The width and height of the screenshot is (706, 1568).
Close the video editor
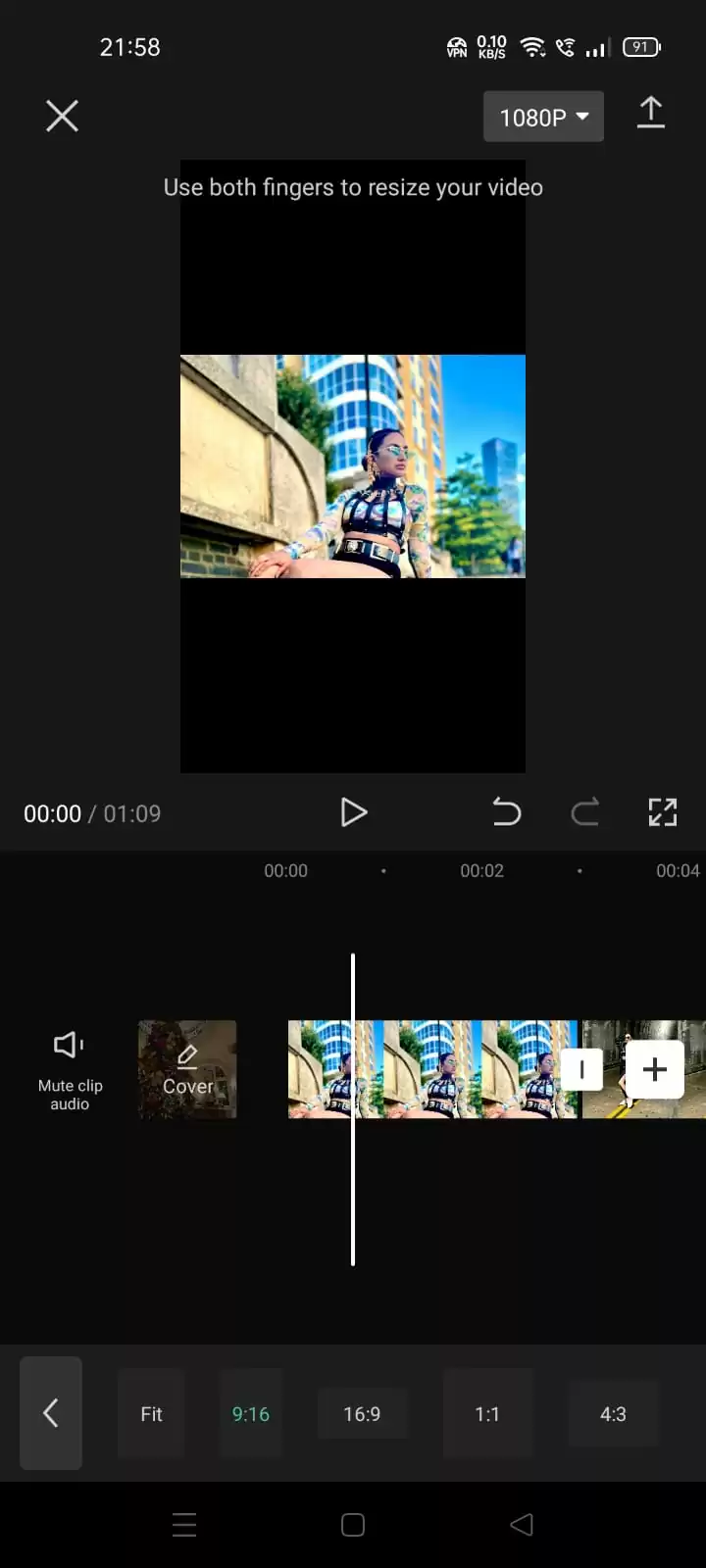[62, 117]
